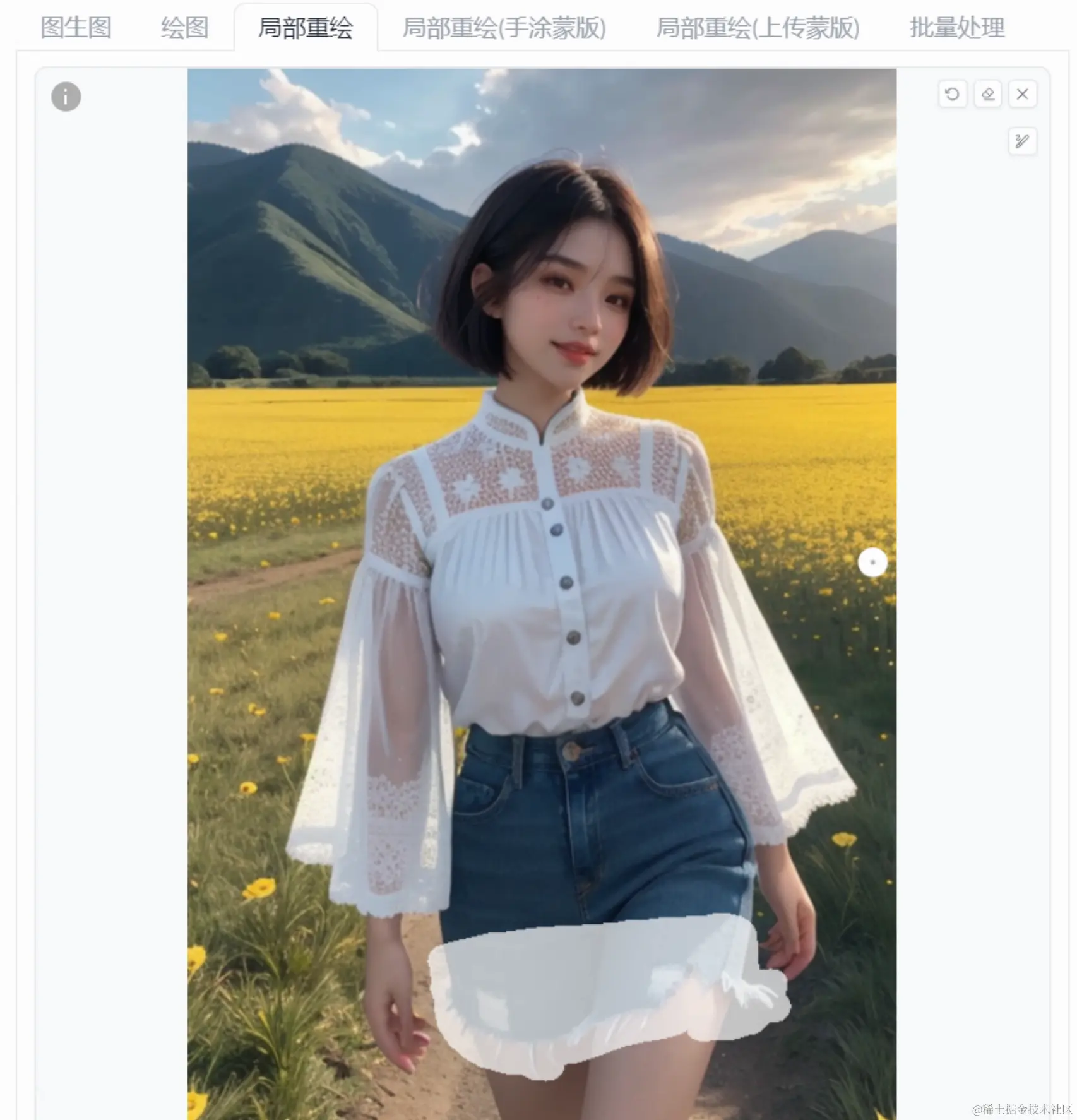Tap the info icon on the canvas
Viewport: 1077px width, 1120px height.
[66, 97]
